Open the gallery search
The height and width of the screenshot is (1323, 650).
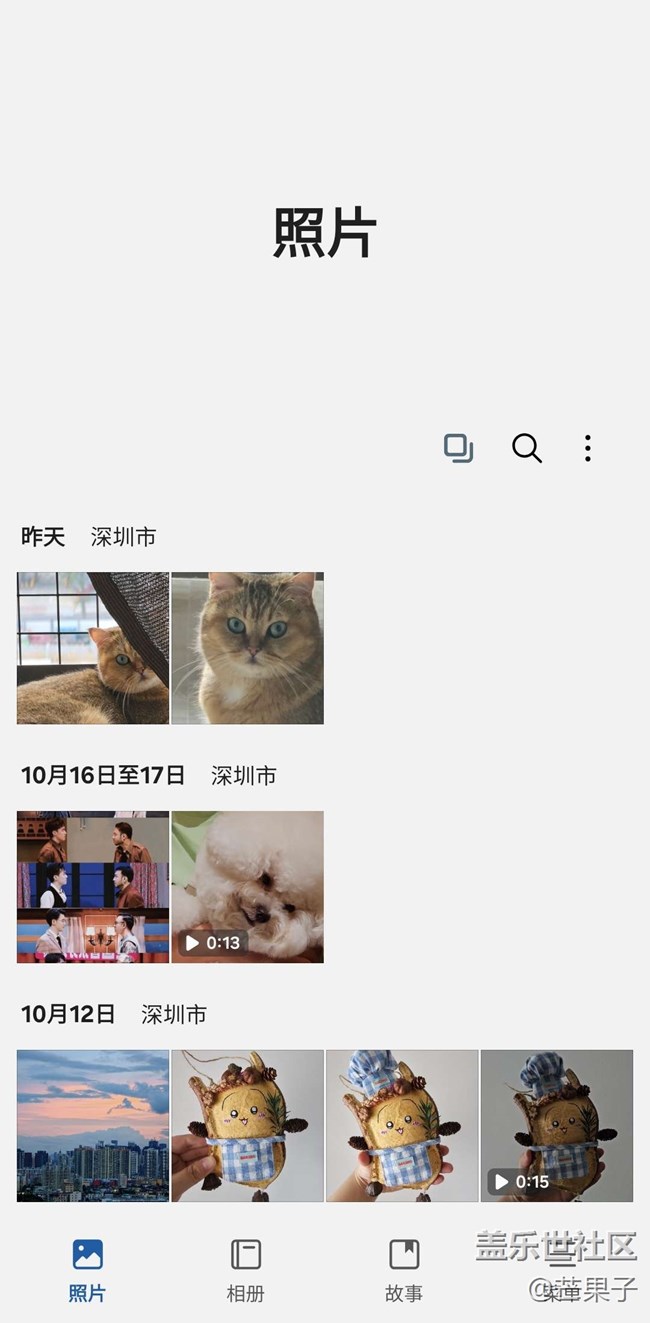(526, 448)
